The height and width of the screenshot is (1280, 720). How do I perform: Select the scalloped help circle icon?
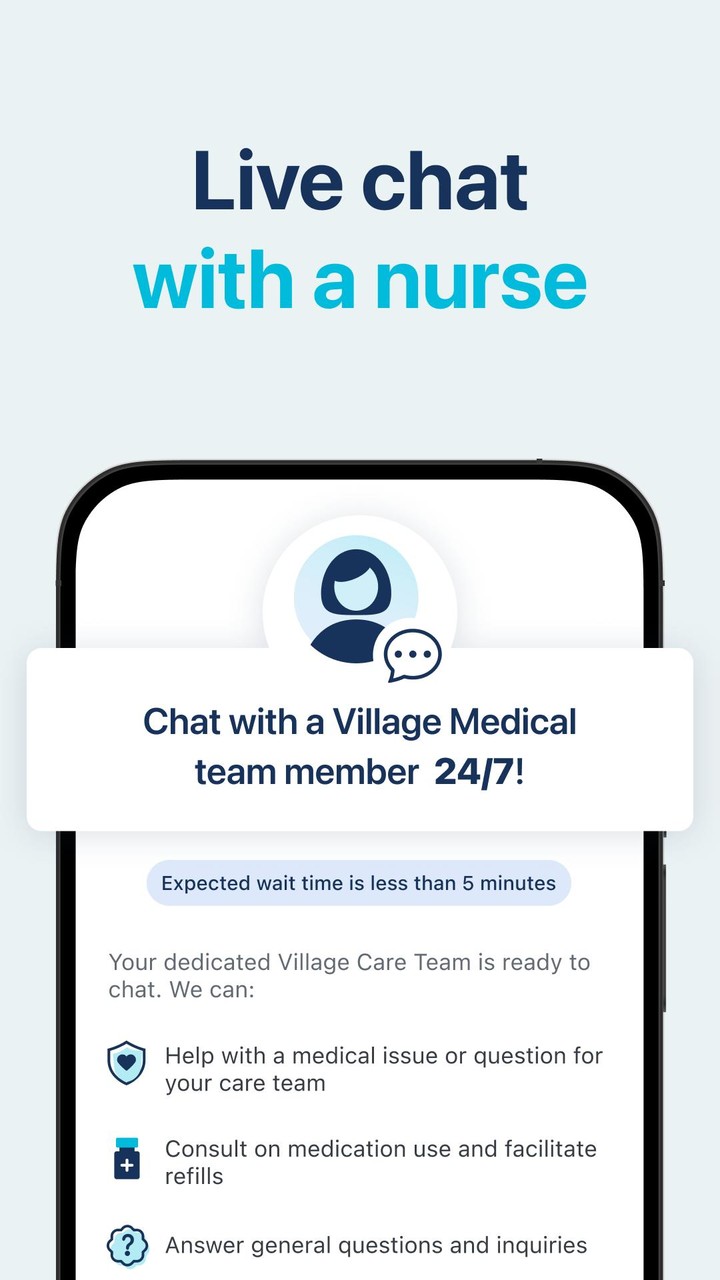(126, 1245)
